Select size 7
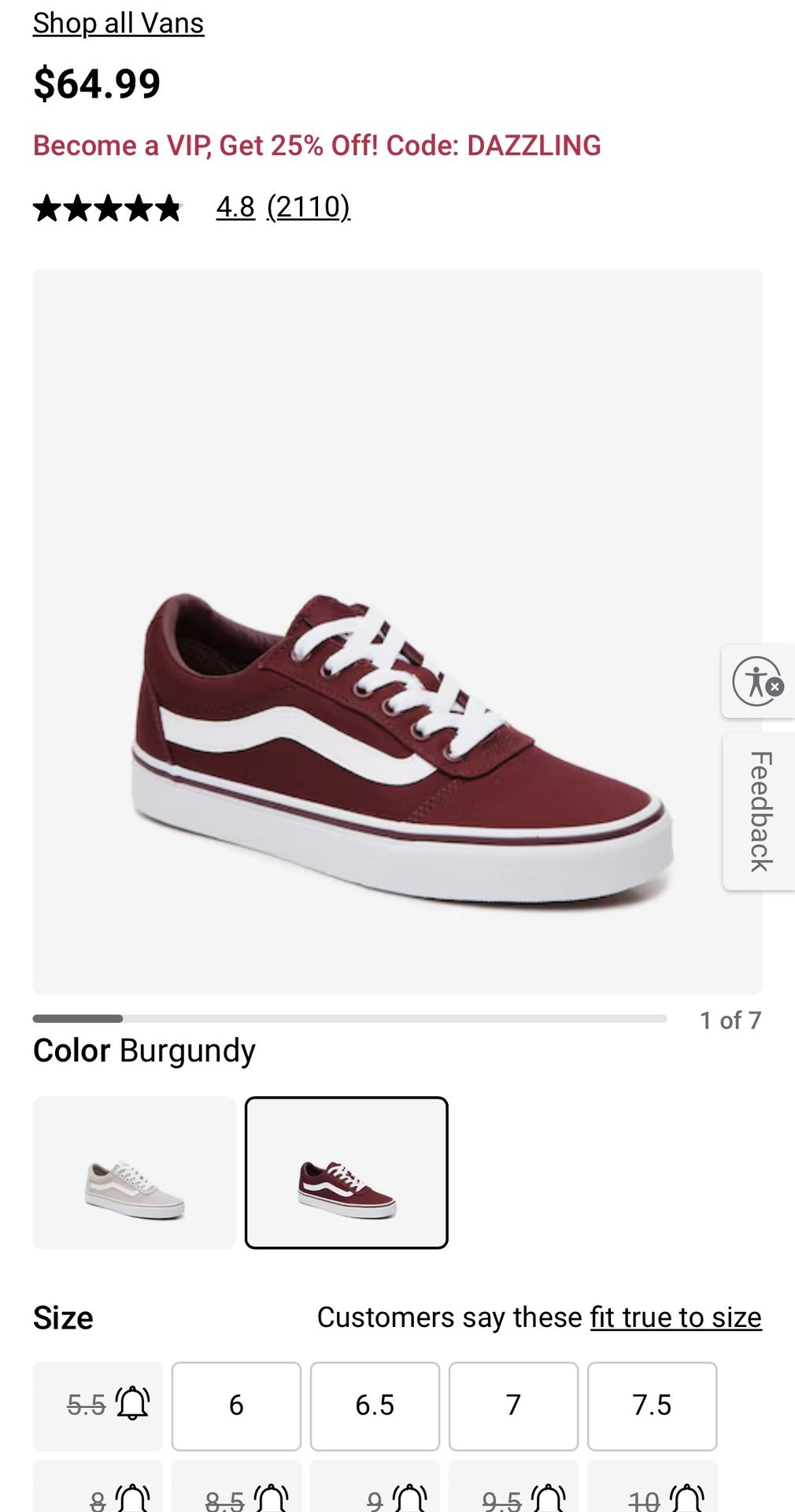The height and width of the screenshot is (1512, 795). tap(512, 1406)
